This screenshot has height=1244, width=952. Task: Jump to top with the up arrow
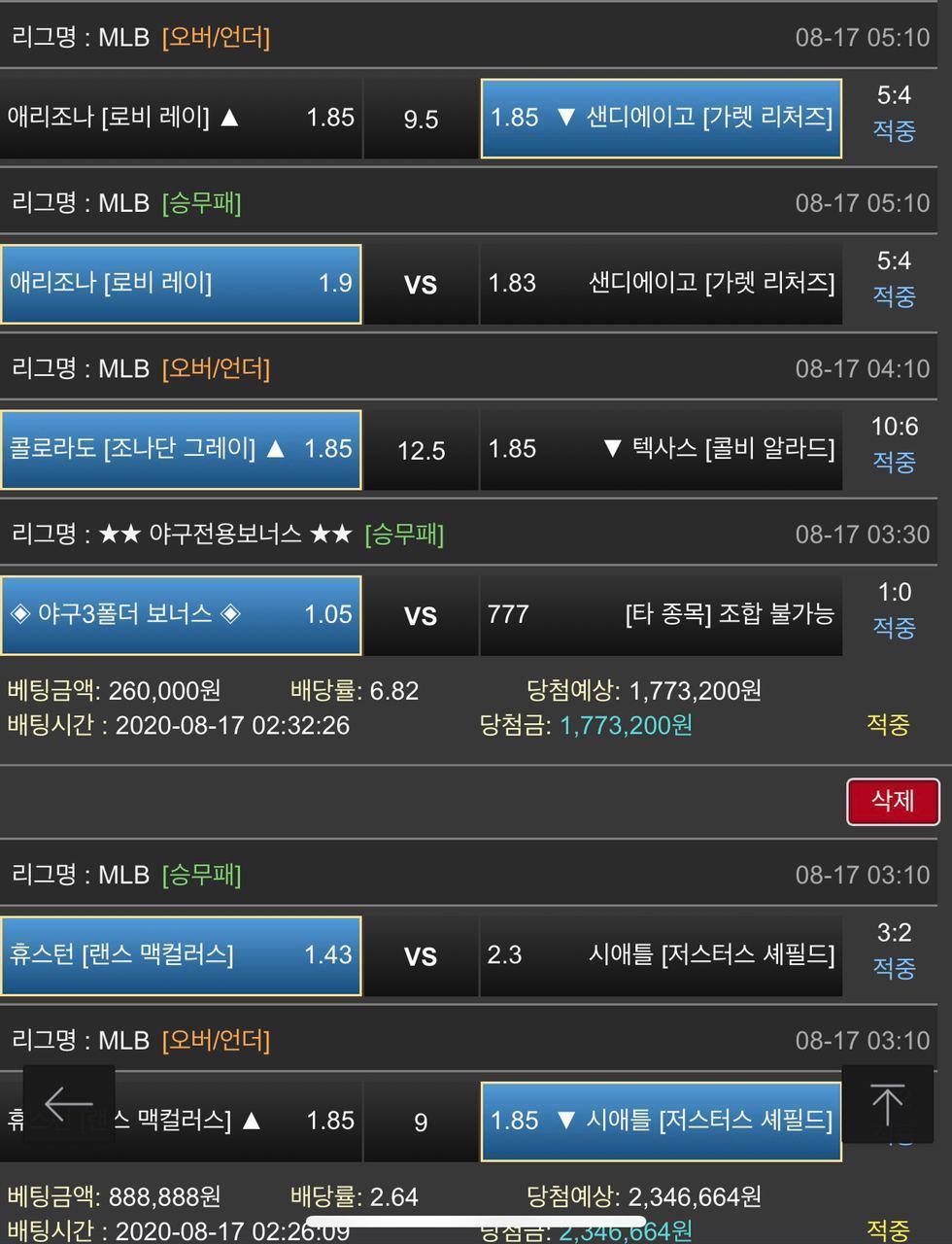click(886, 1104)
